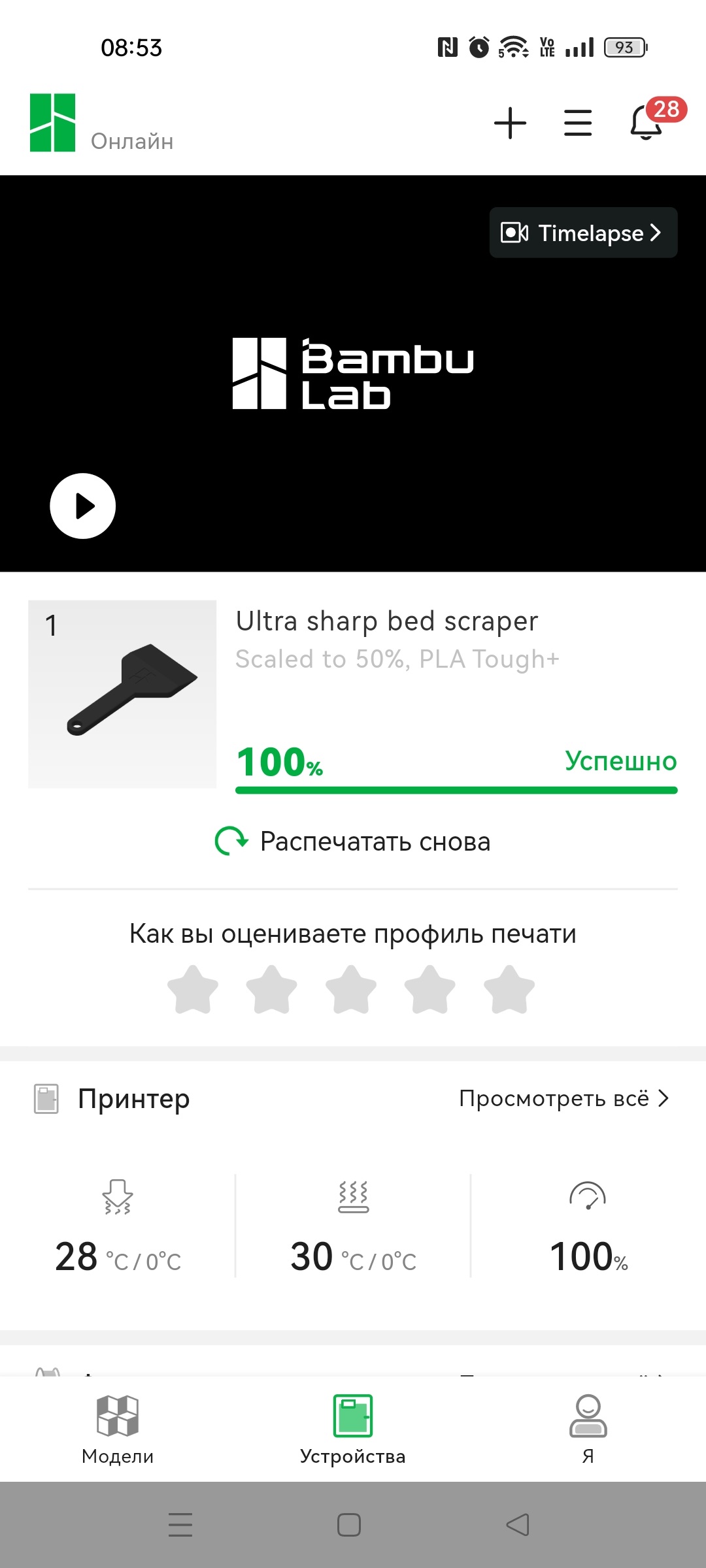Open the Ultra sharp bed scraper model thumbnail
706x1568 pixels.
(x=122, y=694)
